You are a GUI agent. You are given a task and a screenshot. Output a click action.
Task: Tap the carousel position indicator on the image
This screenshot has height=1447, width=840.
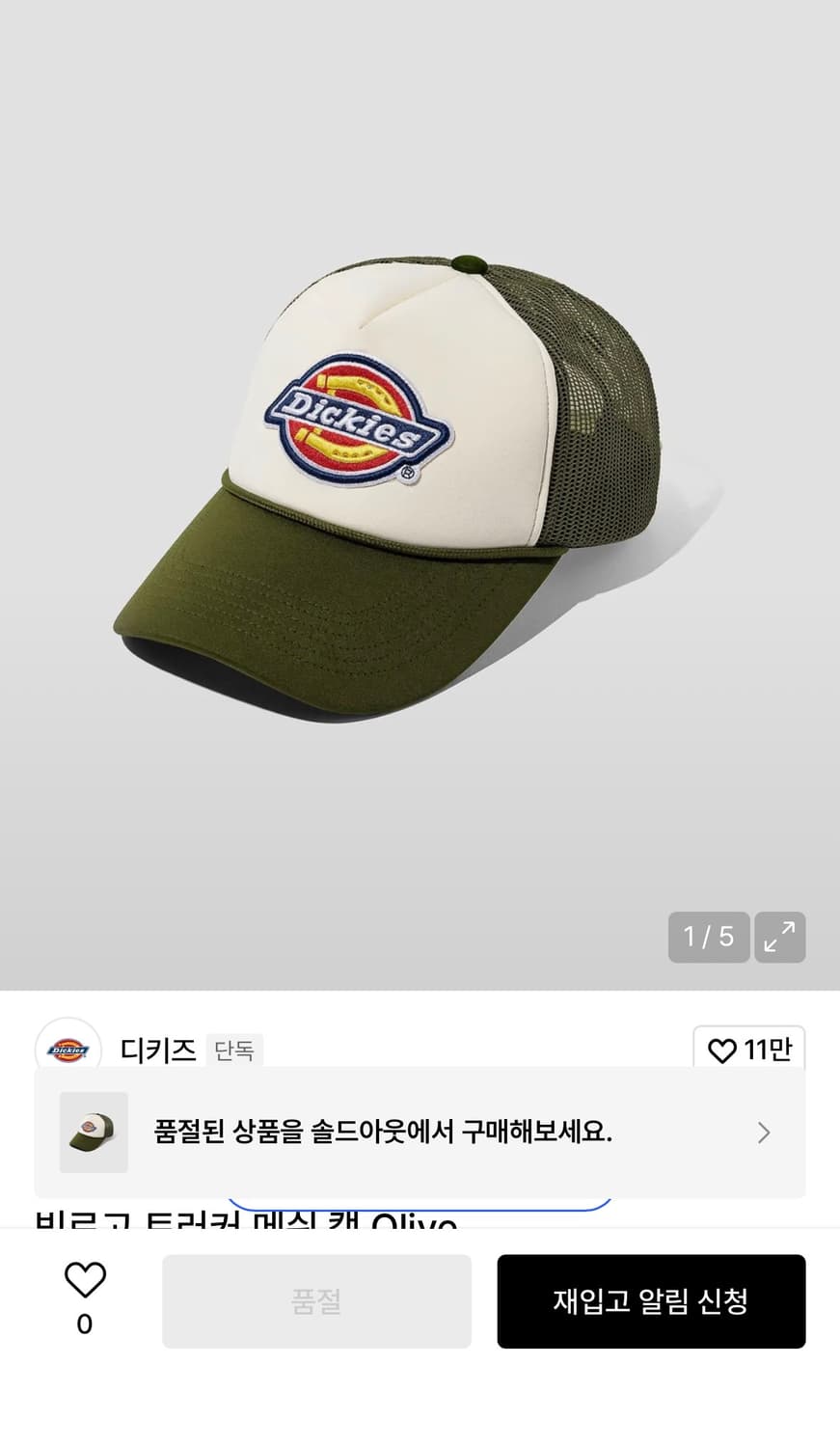tap(709, 937)
